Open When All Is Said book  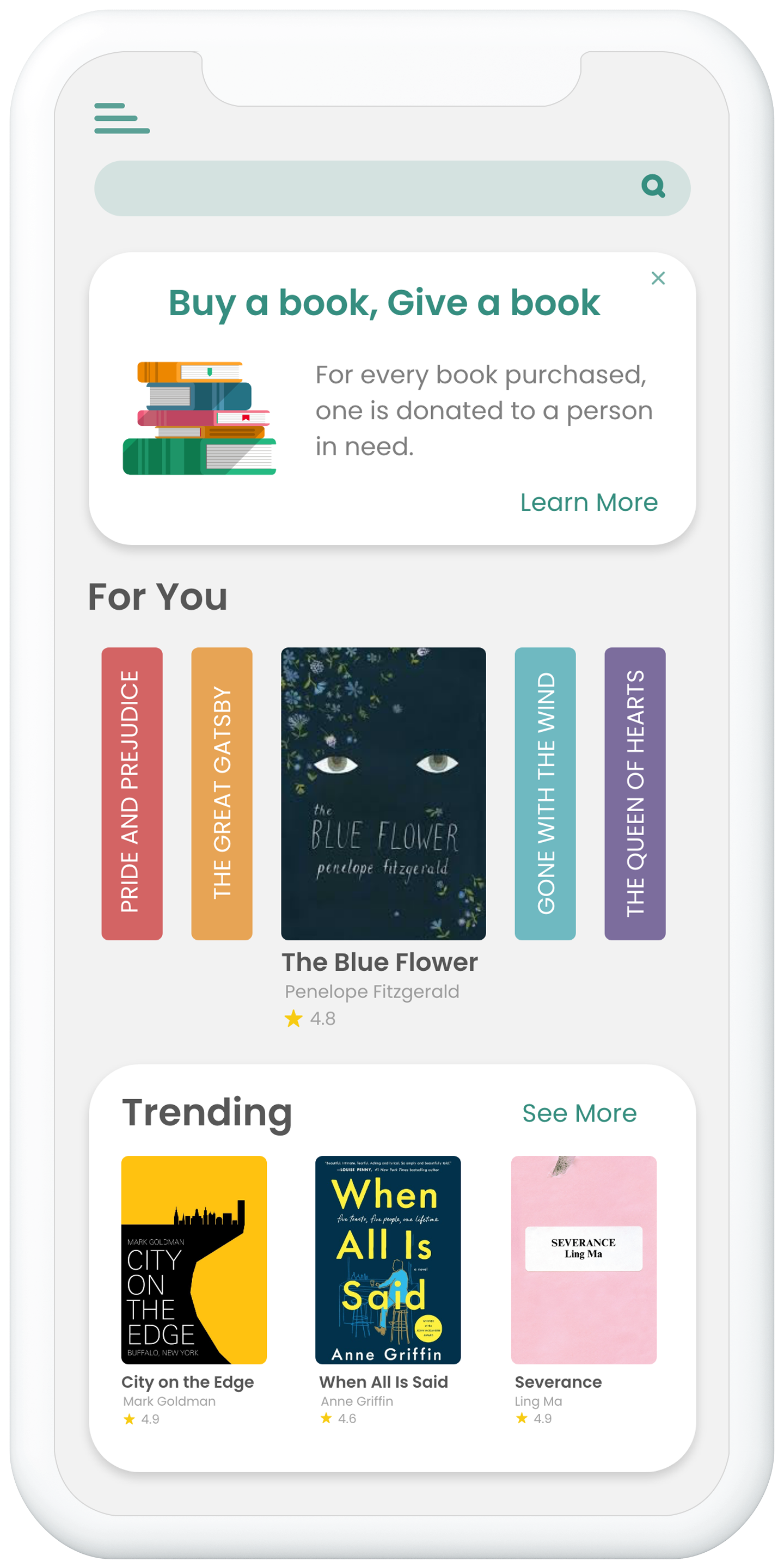click(x=388, y=1260)
